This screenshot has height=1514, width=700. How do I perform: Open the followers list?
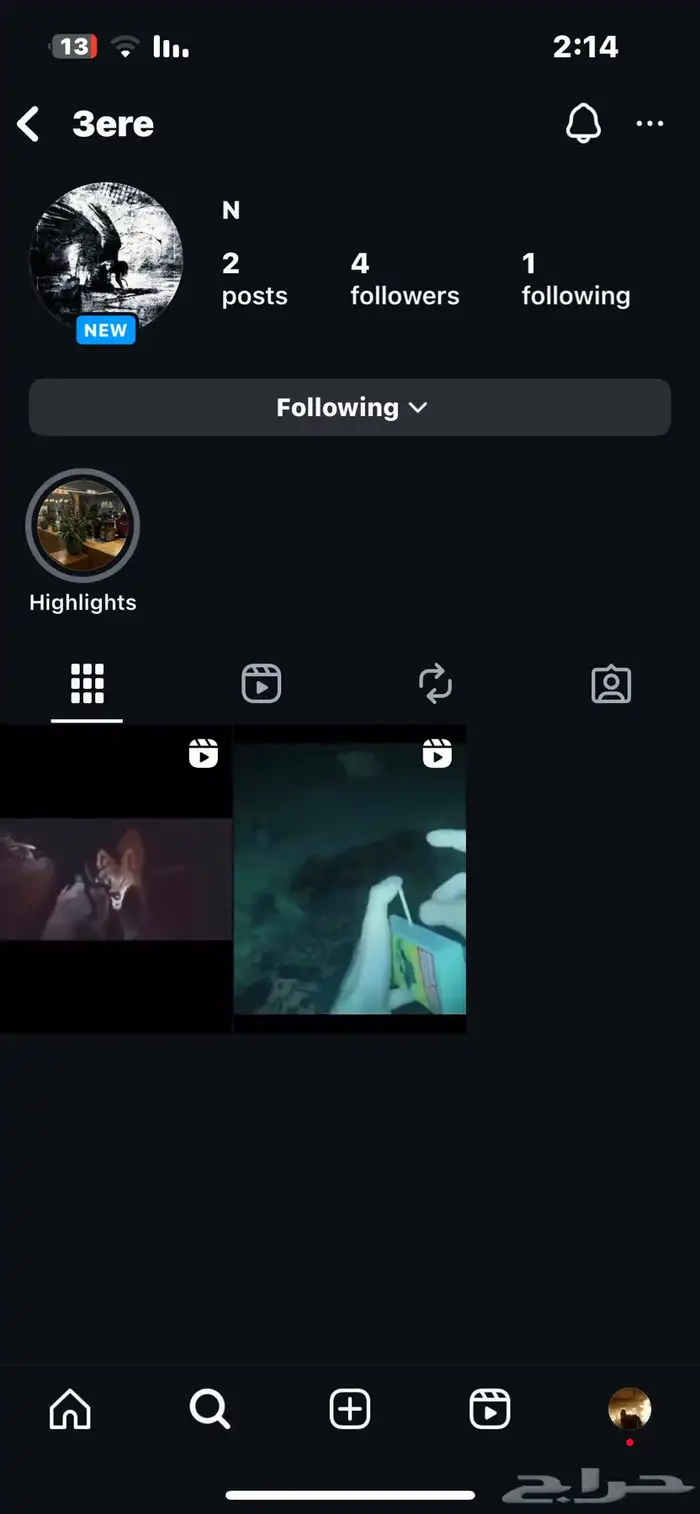(x=404, y=279)
